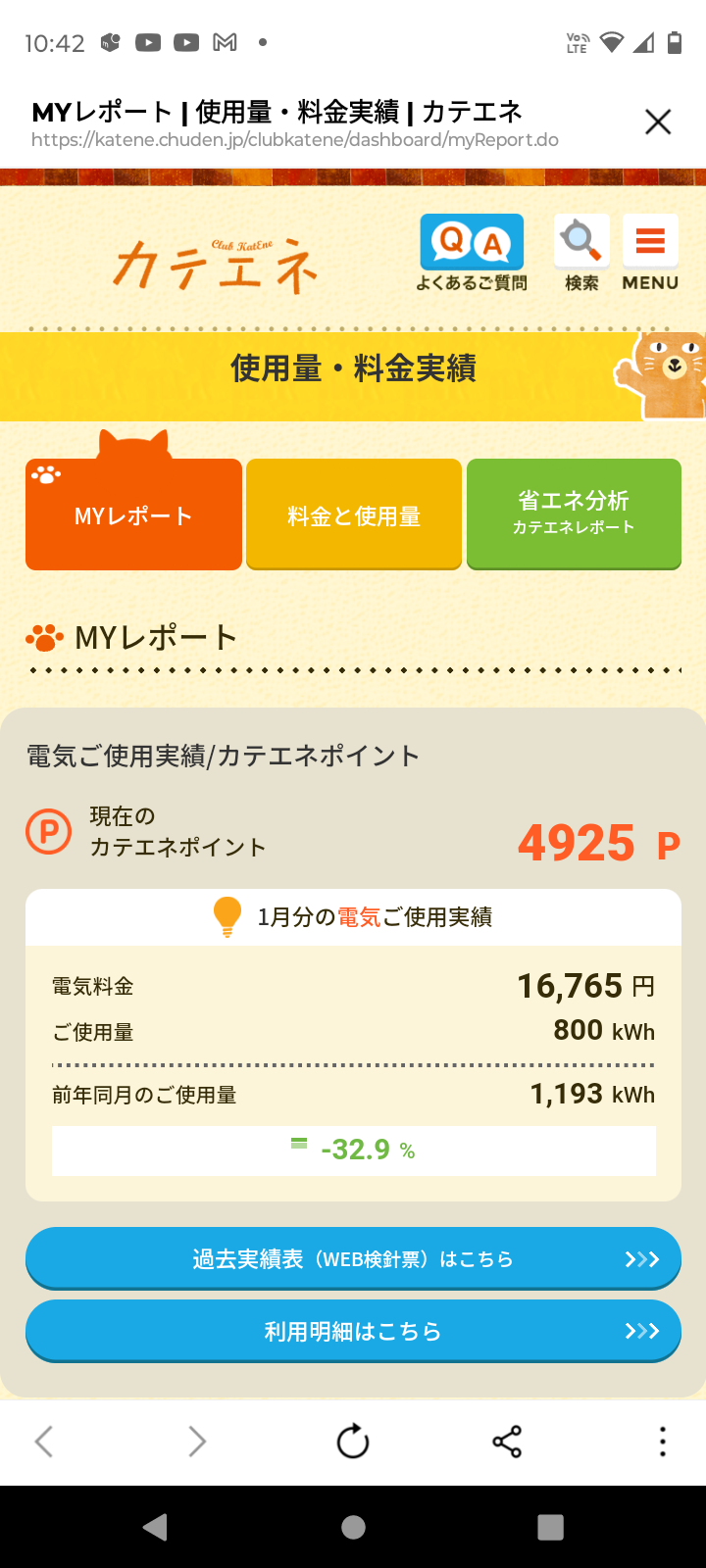Open よくあるご質問 Q&A page
The image size is (706, 1568).
pos(472,252)
